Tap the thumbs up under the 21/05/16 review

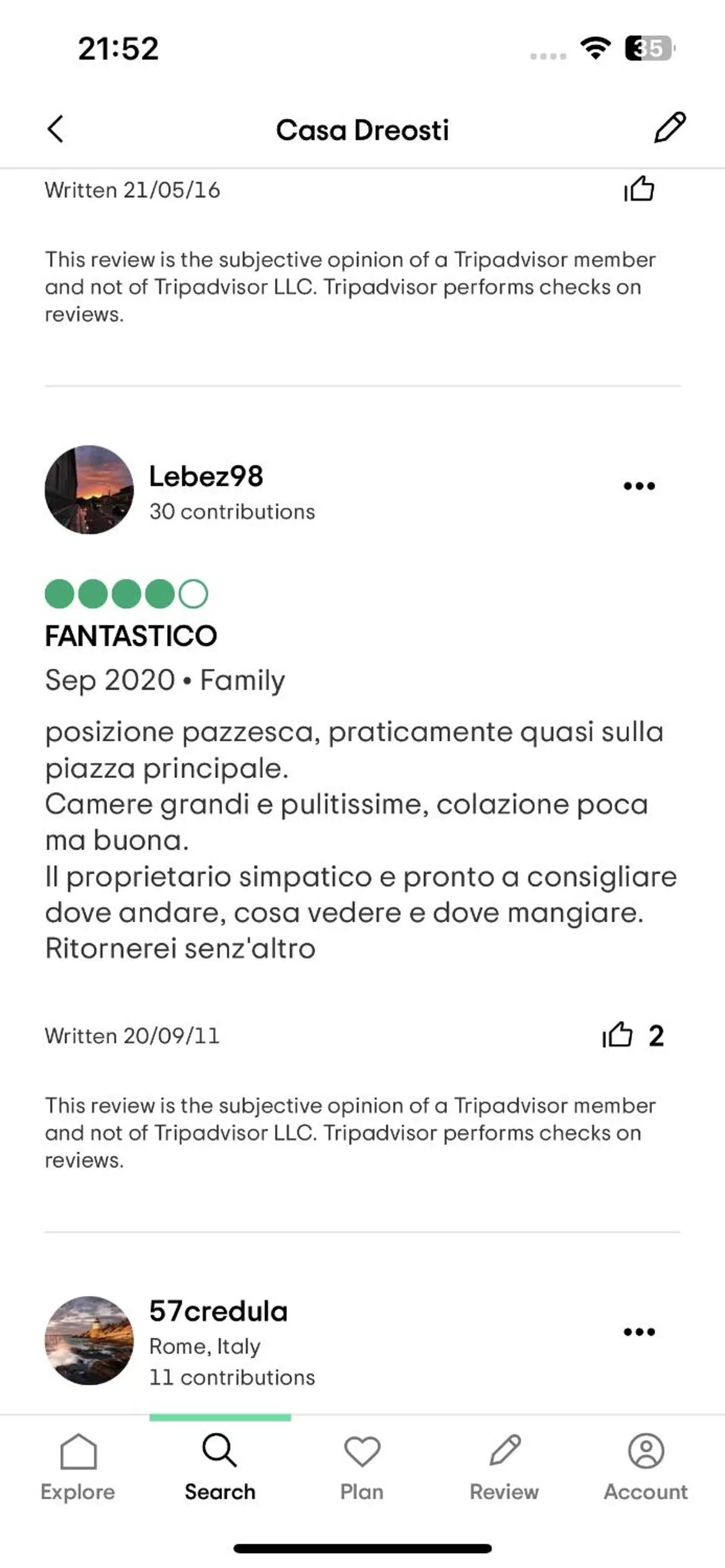pyautogui.click(x=638, y=190)
